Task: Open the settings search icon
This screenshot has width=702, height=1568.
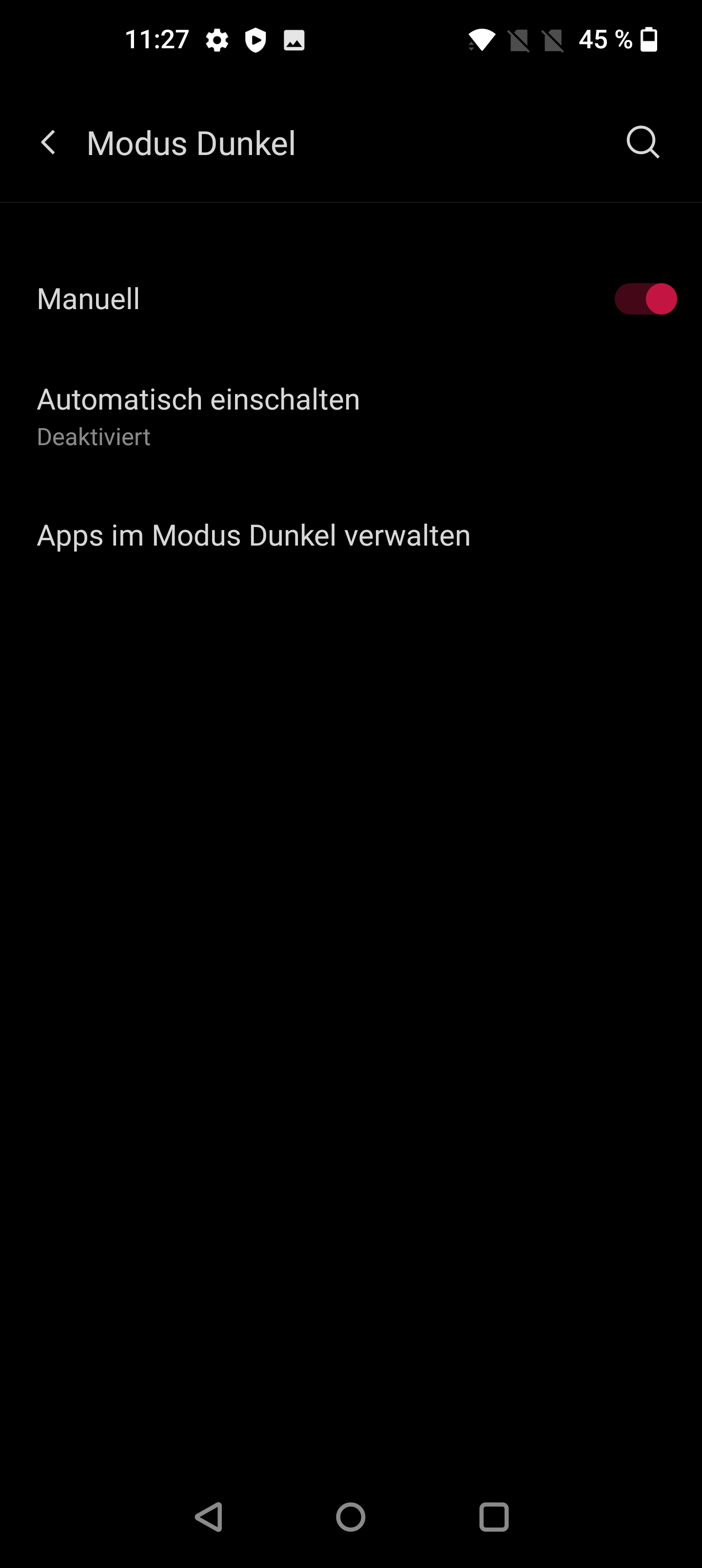Action: coord(643,143)
